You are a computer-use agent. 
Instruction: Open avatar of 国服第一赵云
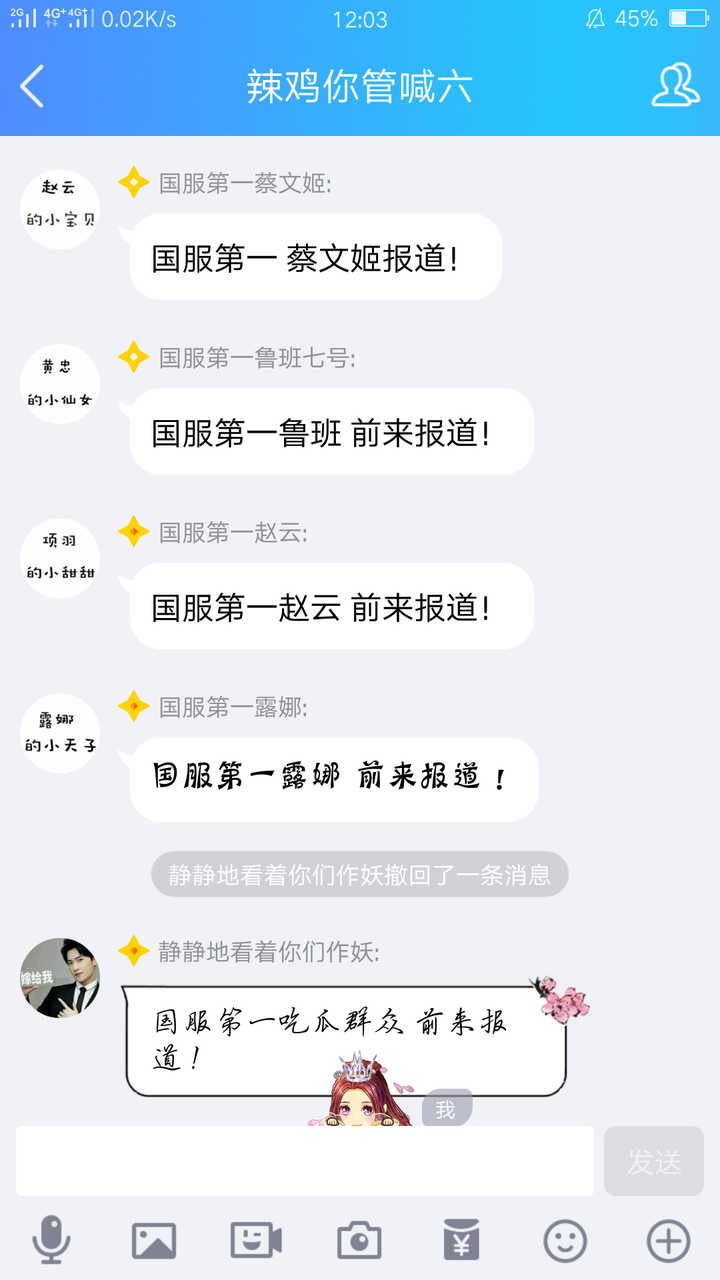click(60, 558)
